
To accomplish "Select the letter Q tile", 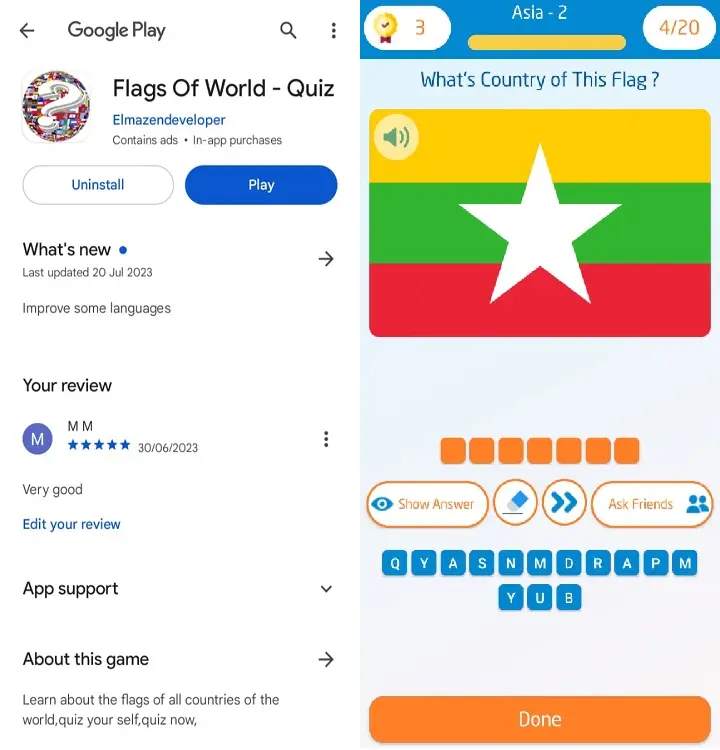I will click(395, 564).
